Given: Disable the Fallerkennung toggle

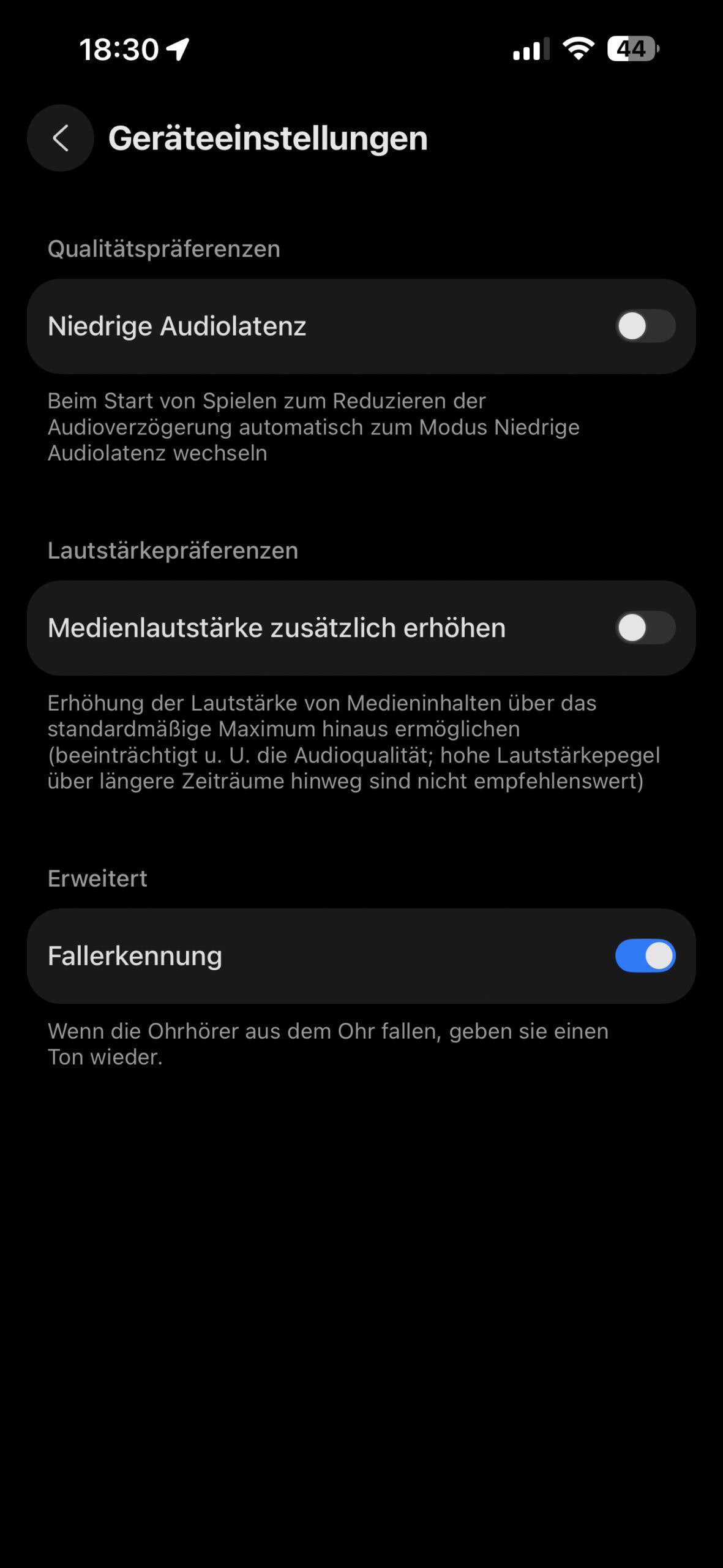Looking at the screenshot, I should [x=645, y=956].
